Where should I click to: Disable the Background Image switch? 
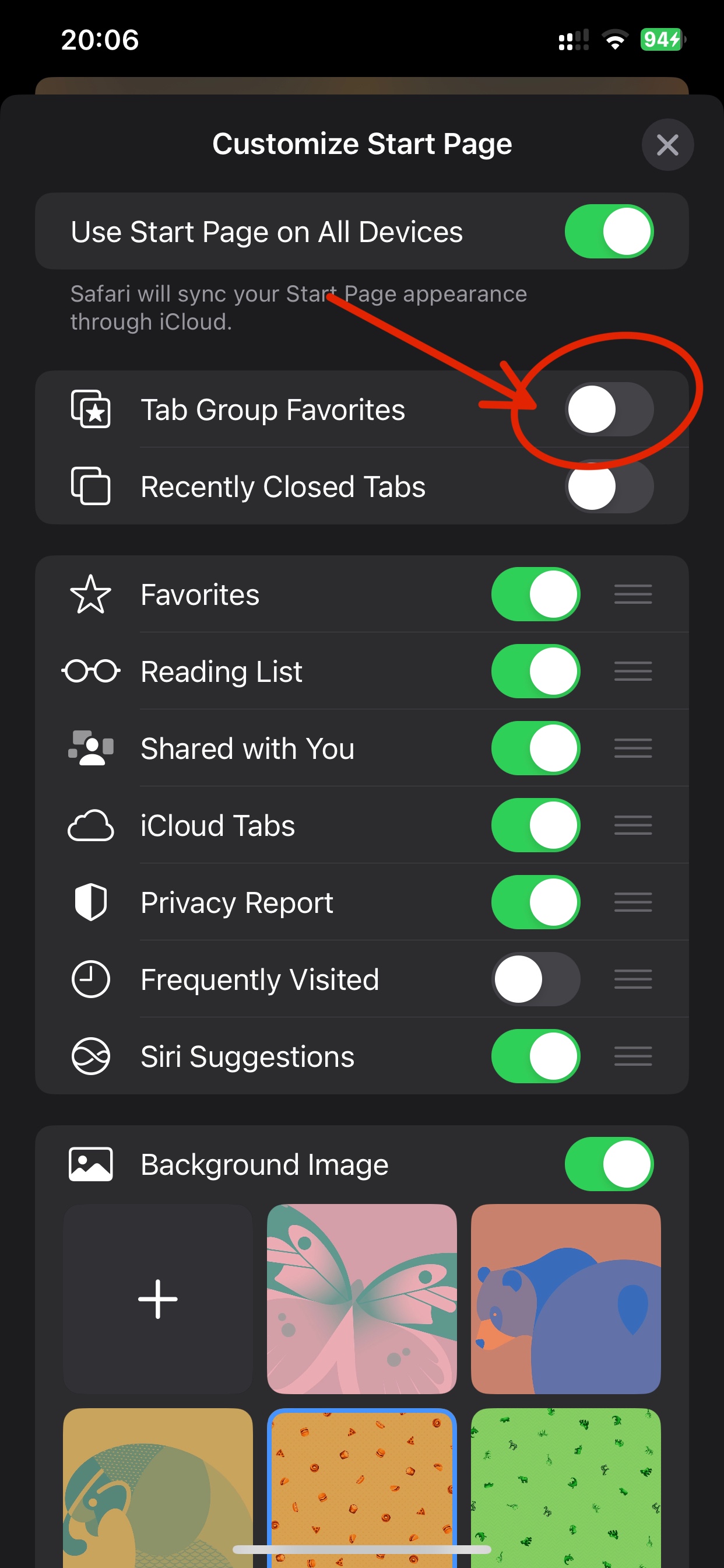click(x=609, y=1164)
